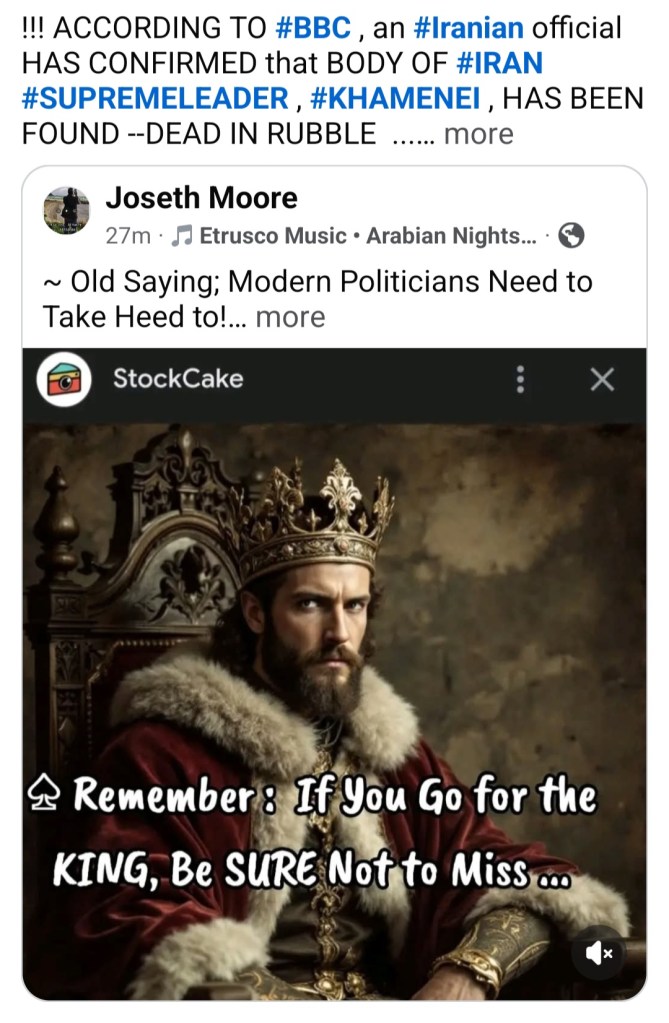Open Joseth Moore's profile name
The height and width of the screenshot is (1023, 669).
(201, 198)
